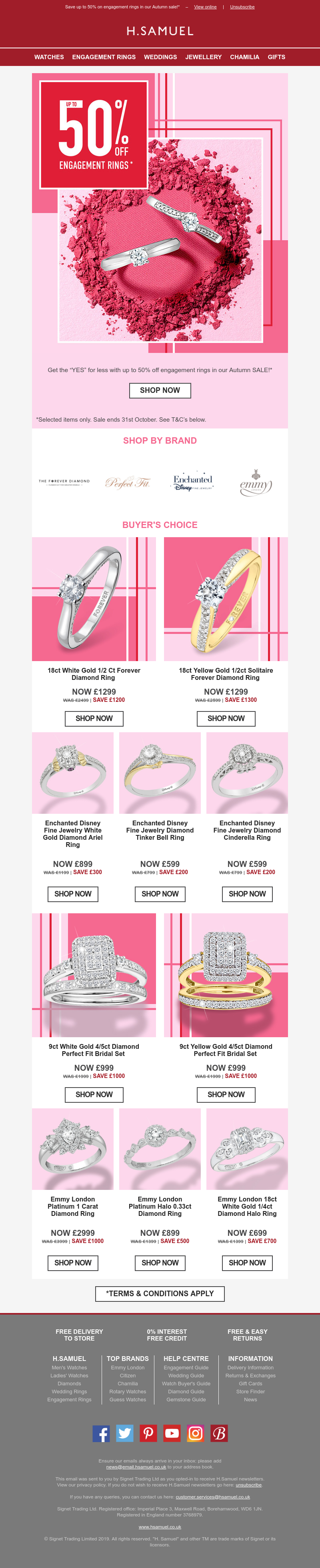This screenshot has height=1568, width=320.
Task: Open the Instagram icon
Action: [x=195, y=1433]
